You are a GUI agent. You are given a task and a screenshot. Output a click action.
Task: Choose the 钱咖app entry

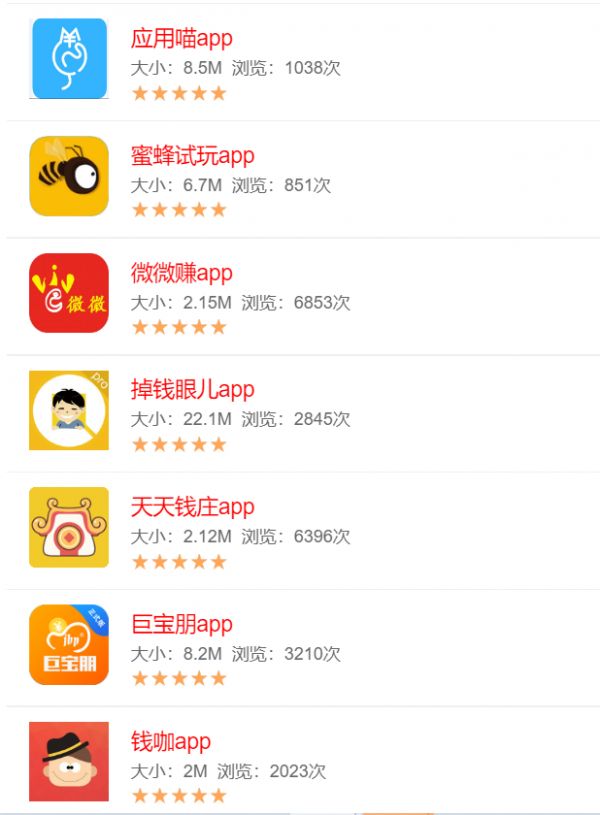click(x=170, y=741)
